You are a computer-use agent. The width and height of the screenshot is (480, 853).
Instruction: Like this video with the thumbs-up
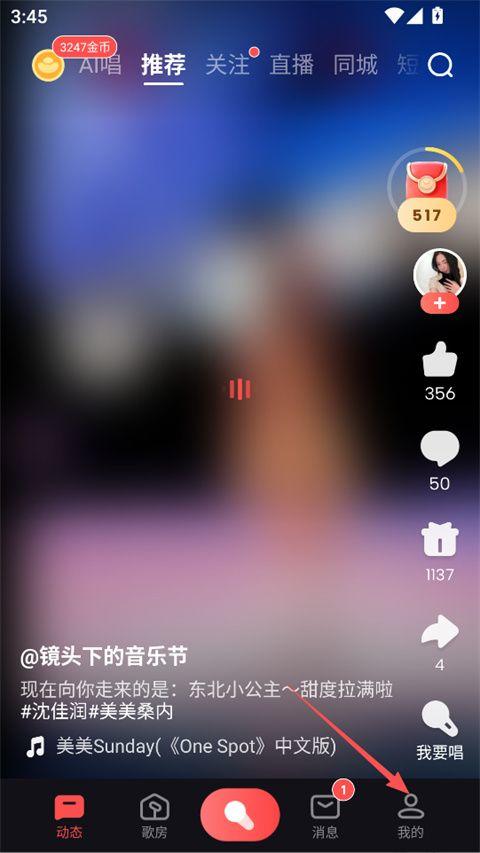pyautogui.click(x=440, y=360)
